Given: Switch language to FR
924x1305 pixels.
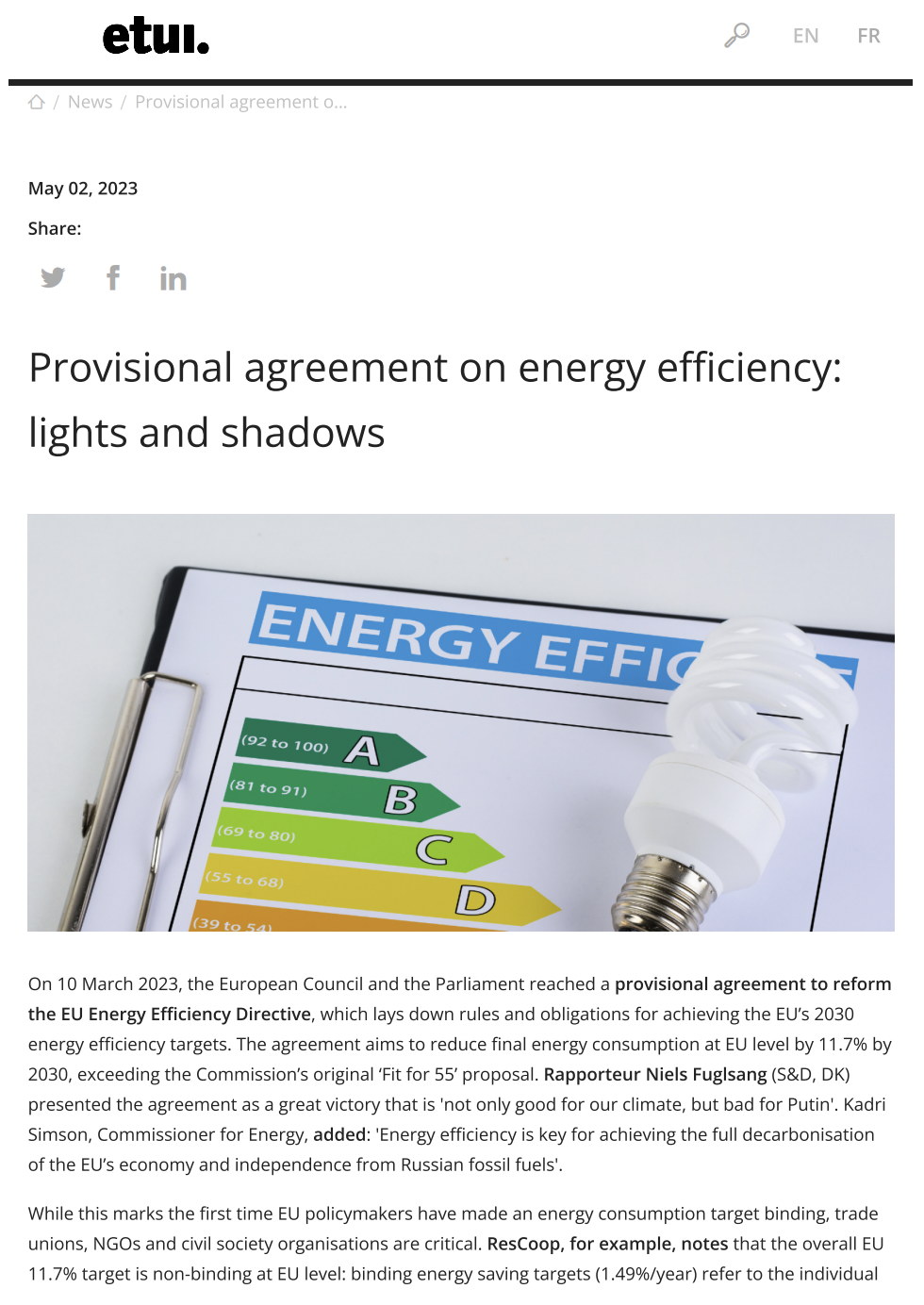Looking at the screenshot, I should tap(868, 36).
